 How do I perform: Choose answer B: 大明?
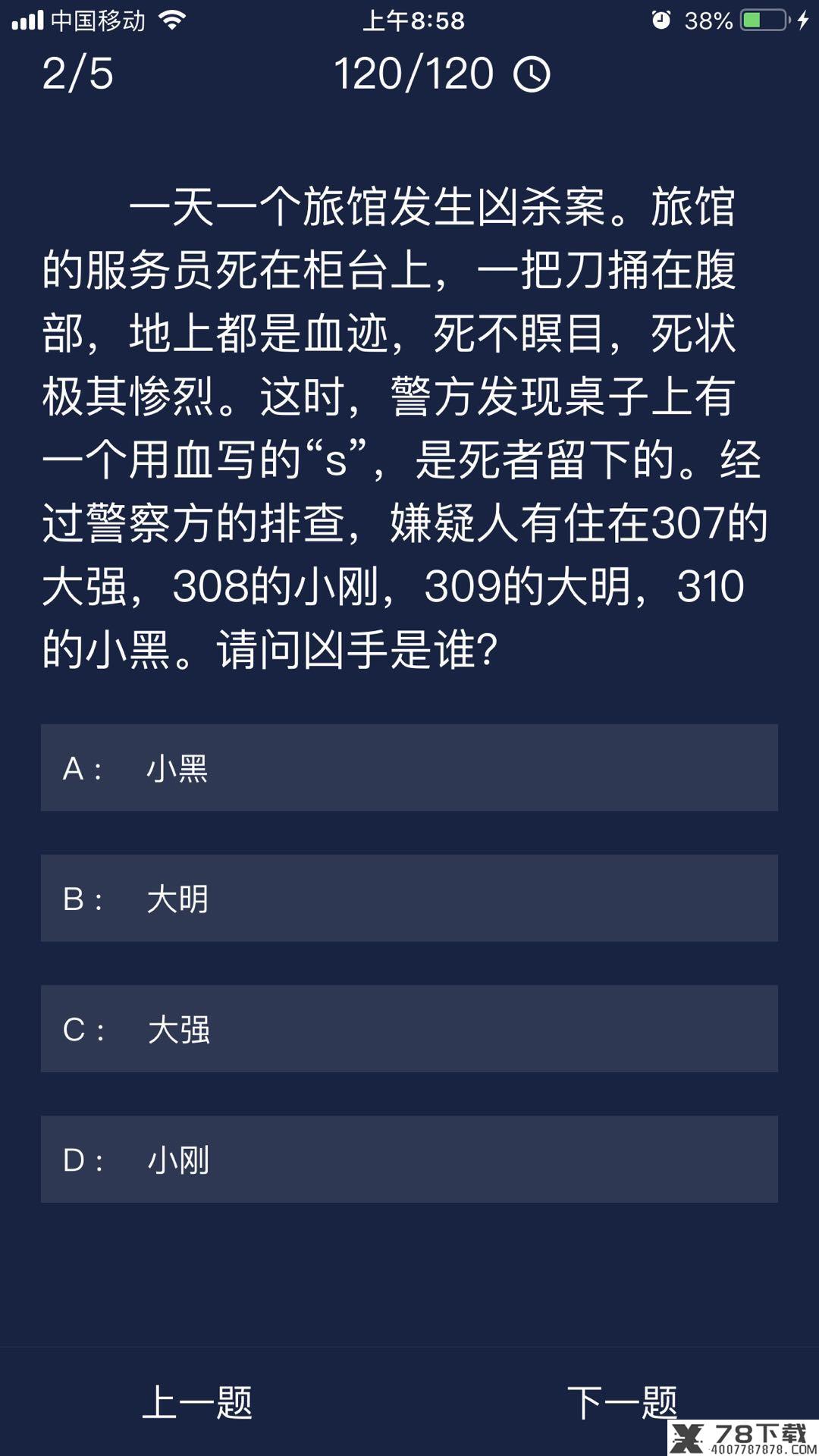409,898
